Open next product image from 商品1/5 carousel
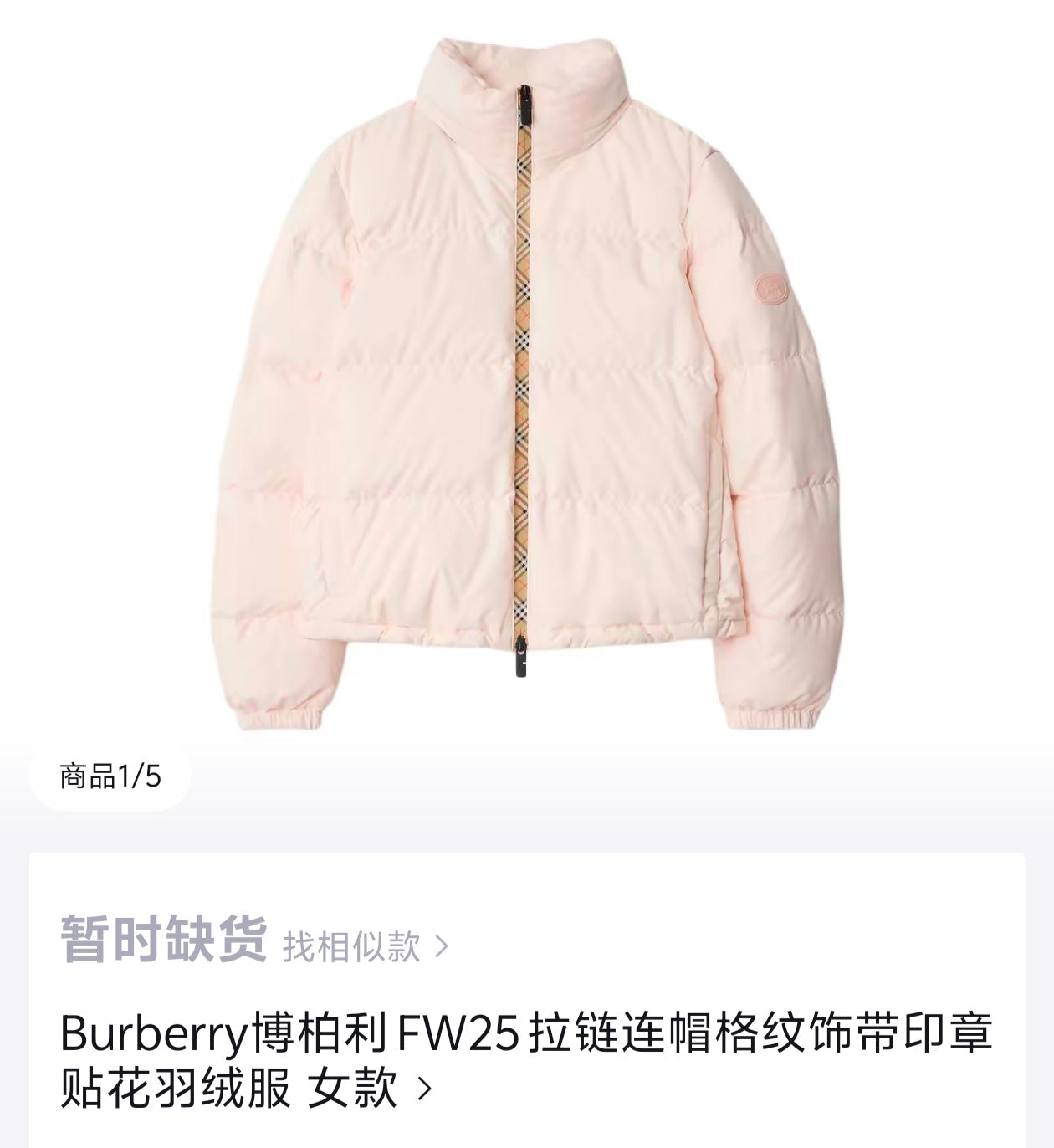 113,776
